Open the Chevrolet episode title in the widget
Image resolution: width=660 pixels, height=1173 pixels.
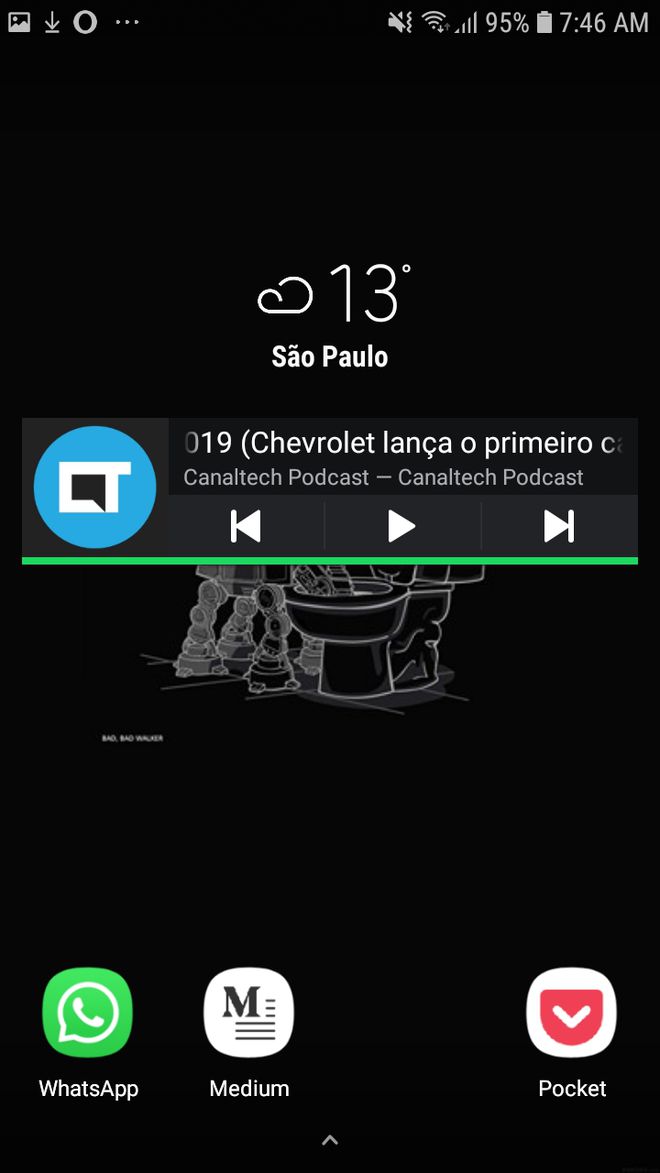tap(402, 442)
